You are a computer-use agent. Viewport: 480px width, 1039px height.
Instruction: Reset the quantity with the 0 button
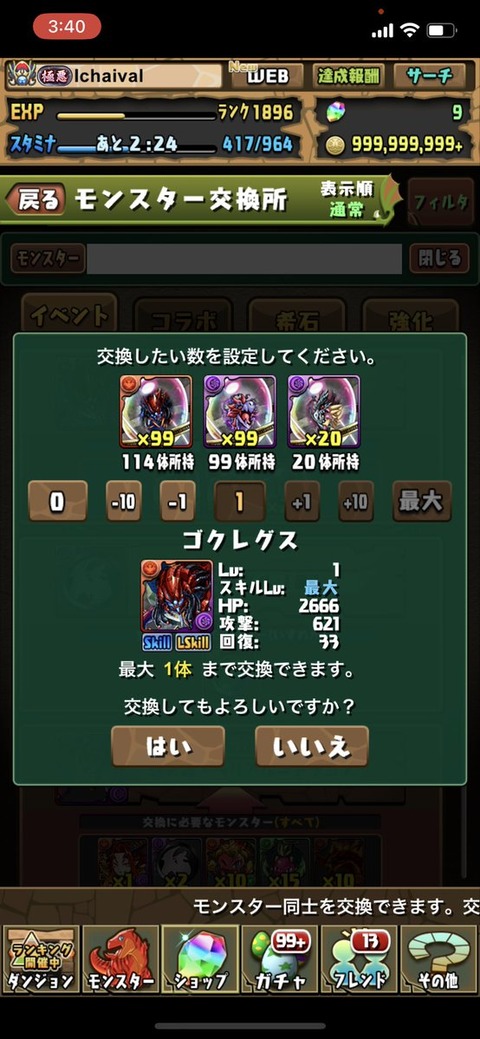pyautogui.click(x=58, y=501)
